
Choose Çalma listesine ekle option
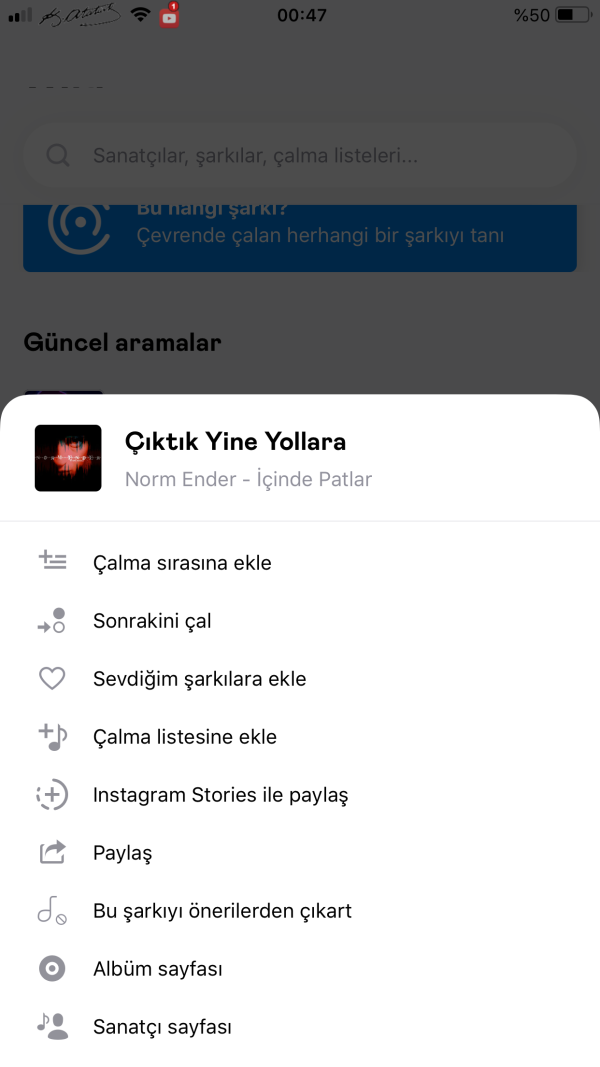tap(185, 737)
